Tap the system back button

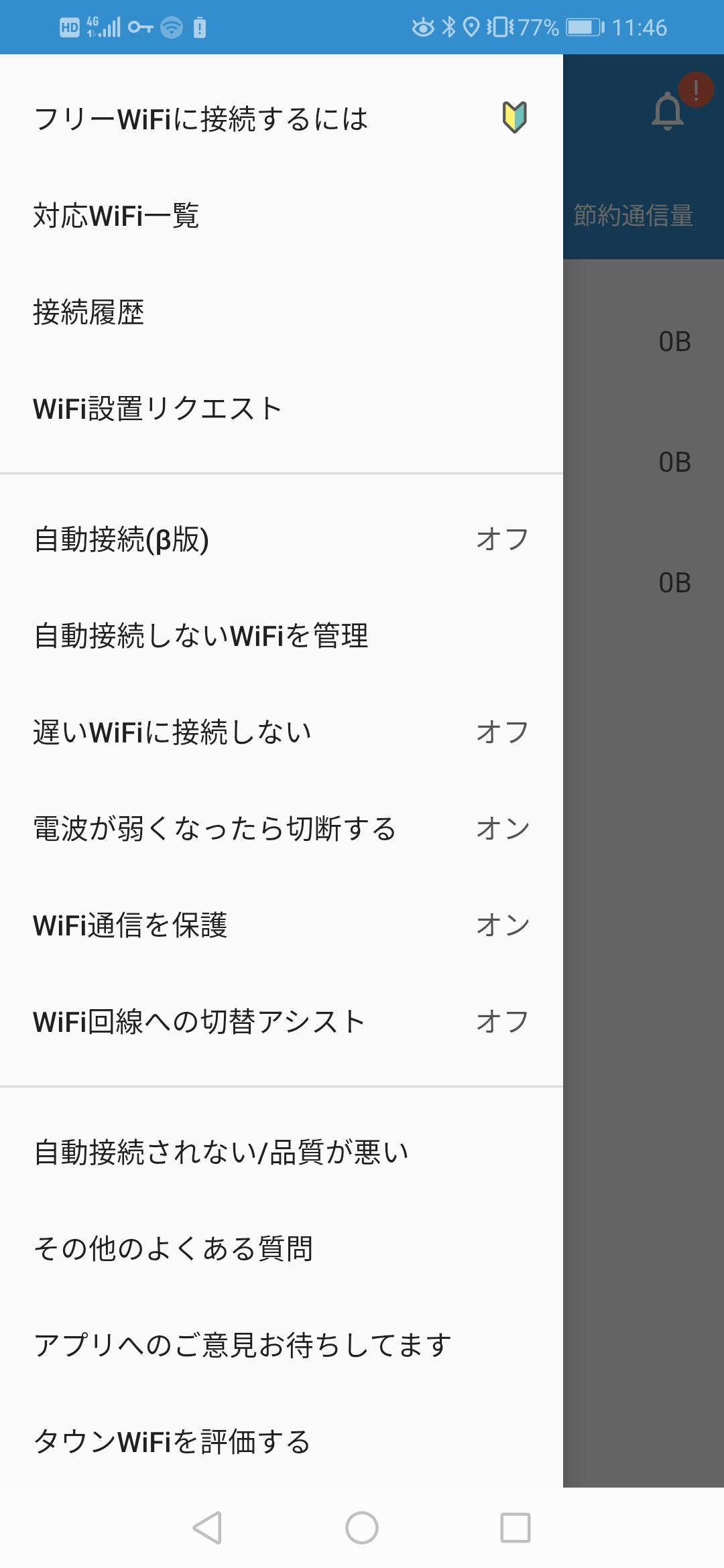point(207,1528)
